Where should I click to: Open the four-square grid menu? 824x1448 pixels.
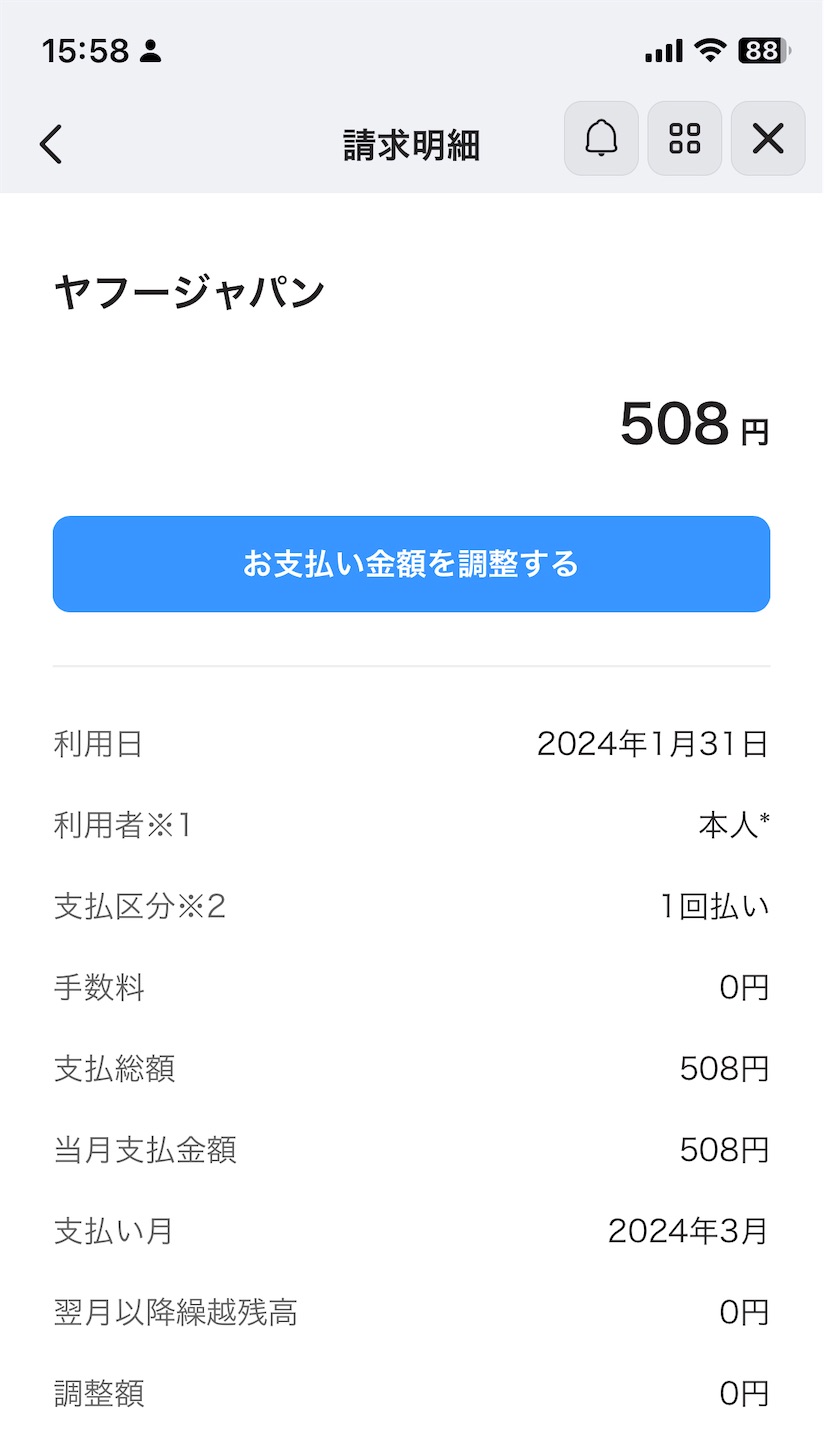(685, 139)
